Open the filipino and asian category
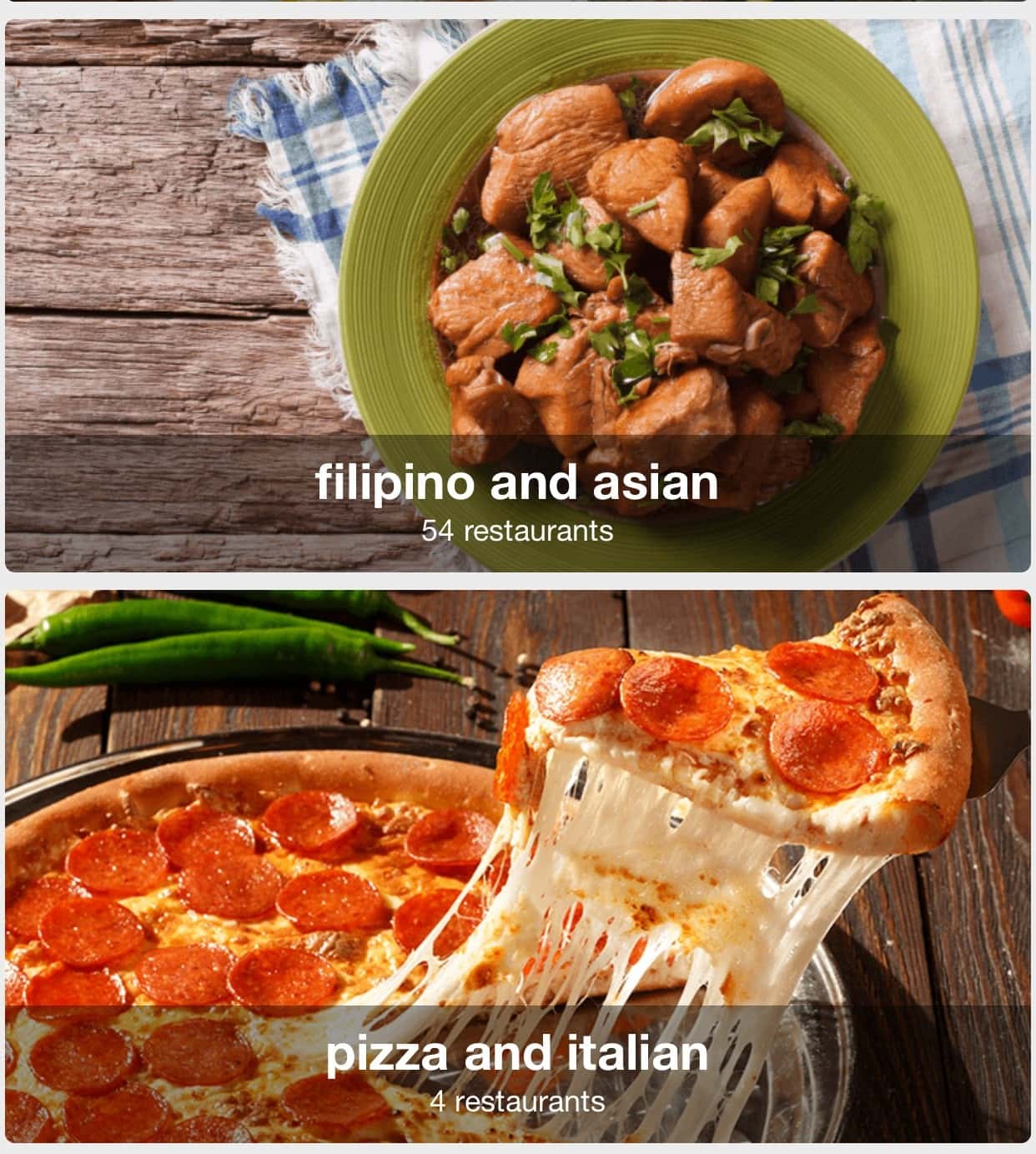Screen dimensions: 1036x1154 click(517, 296)
